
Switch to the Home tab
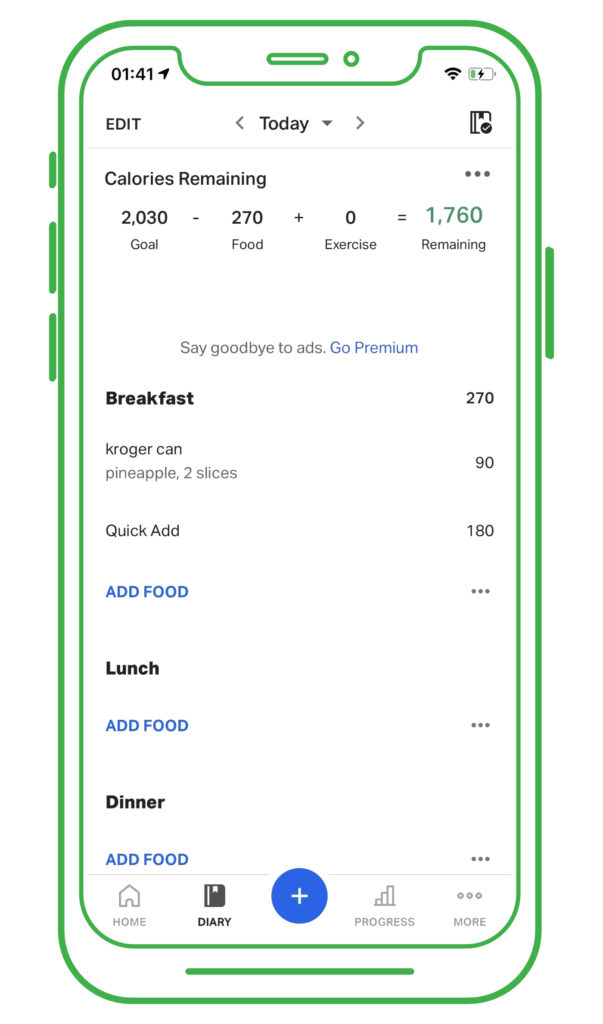click(x=129, y=905)
